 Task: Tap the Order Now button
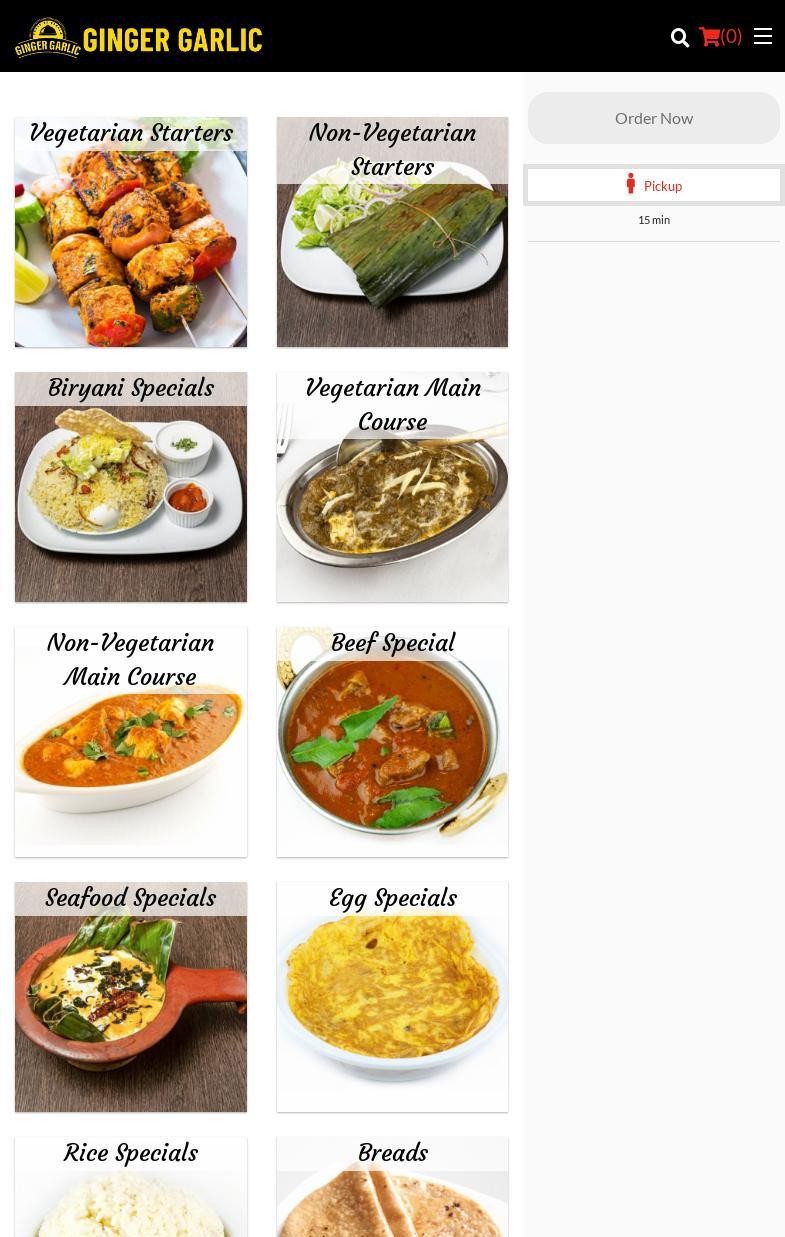point(653,118)
